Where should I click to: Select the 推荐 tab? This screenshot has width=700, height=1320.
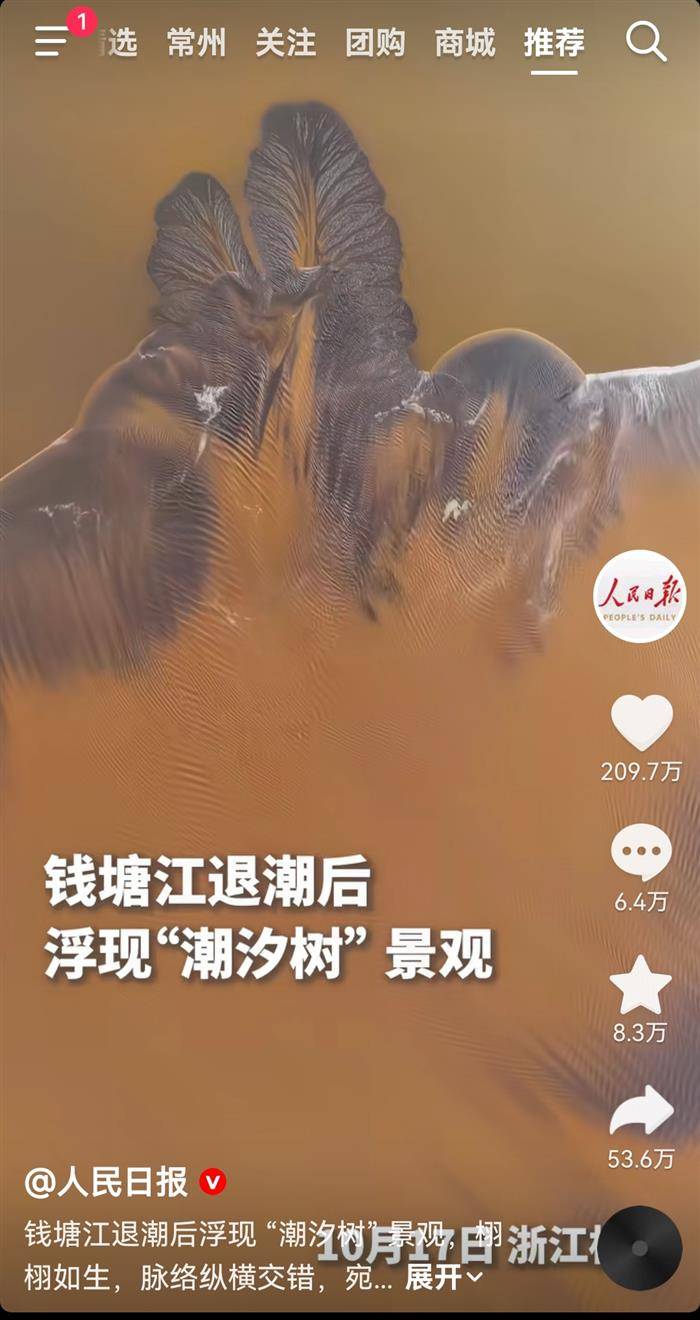554,43
